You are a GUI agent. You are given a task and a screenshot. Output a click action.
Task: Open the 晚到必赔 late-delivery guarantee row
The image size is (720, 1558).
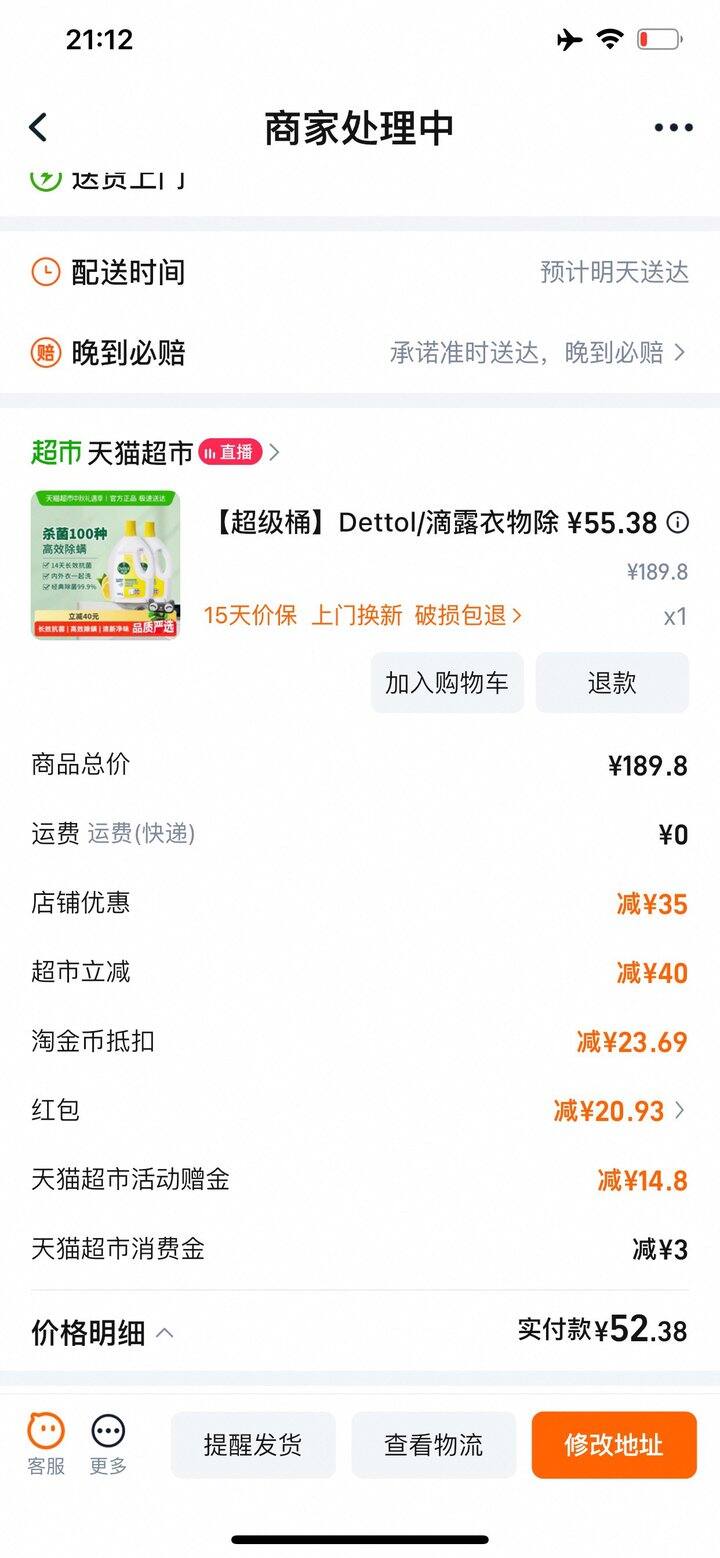360,352
